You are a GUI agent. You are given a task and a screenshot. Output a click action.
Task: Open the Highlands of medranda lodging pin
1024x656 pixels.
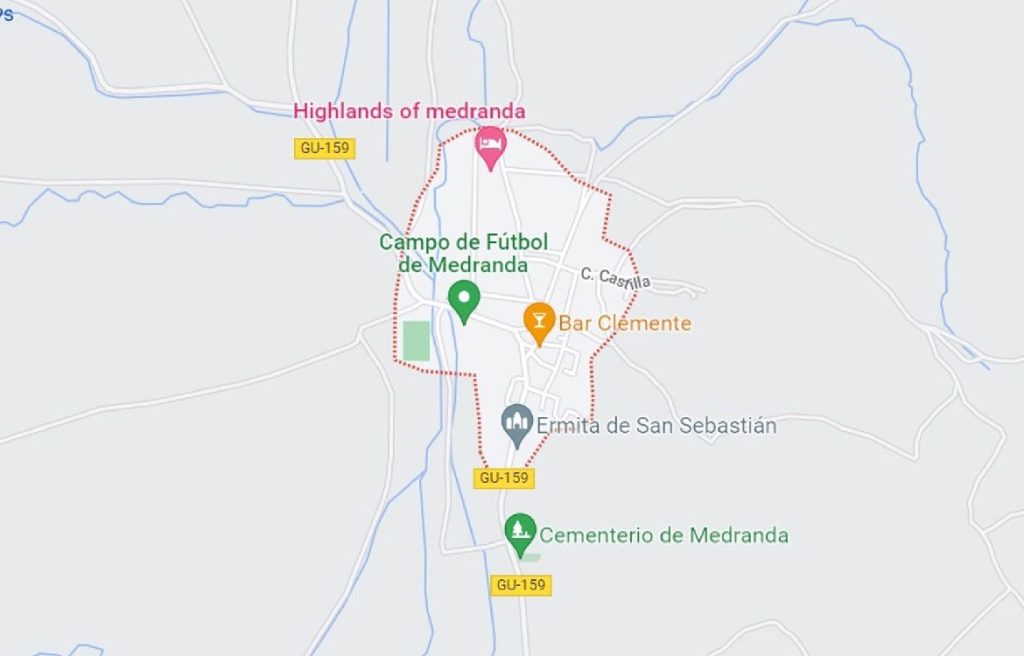pyautogui.click(x=490, y=144)
